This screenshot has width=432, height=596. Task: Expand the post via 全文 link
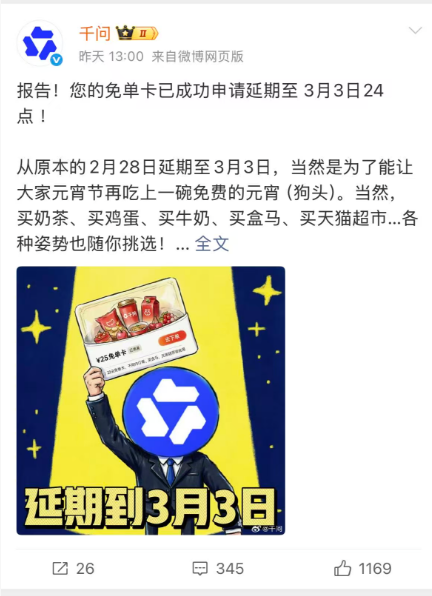point(212,244)
